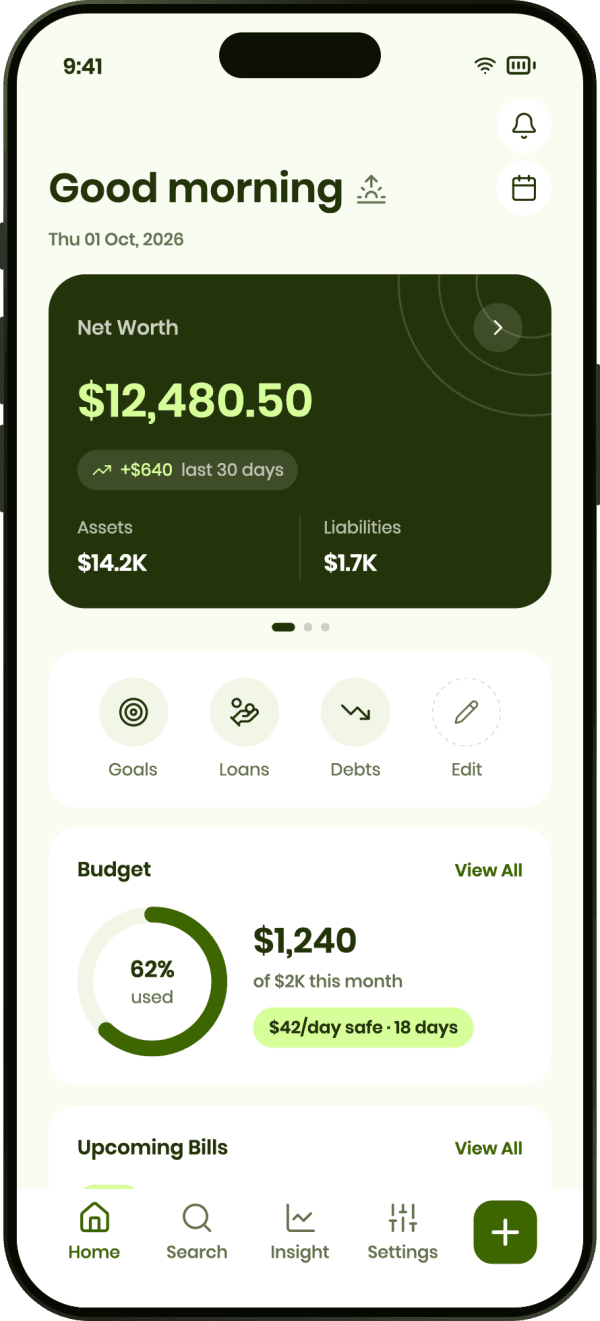
Task: Open the Goals shortcut
Action: tap(133, 729)
